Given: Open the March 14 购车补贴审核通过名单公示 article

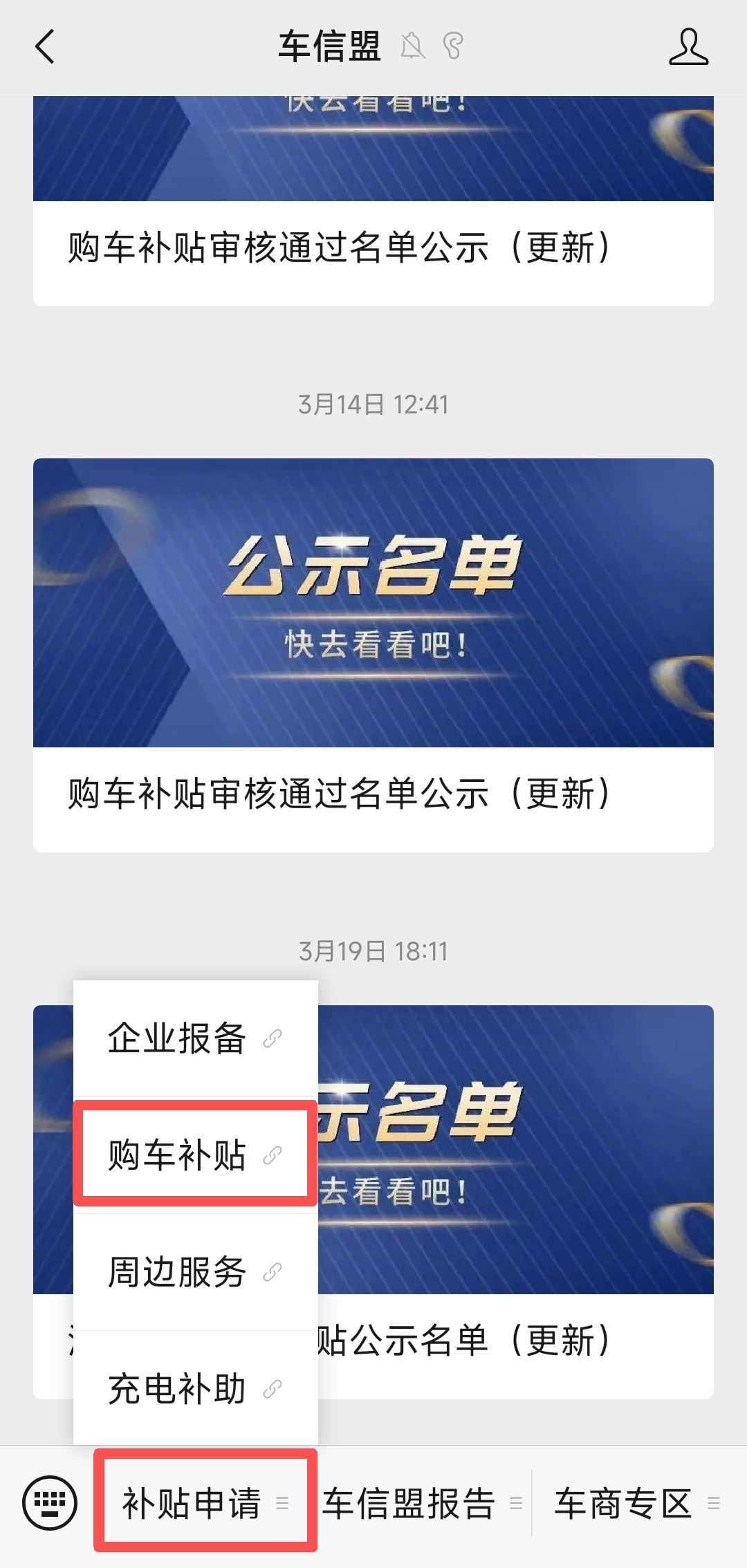Looking at the screenshot, I should point(373,654).
